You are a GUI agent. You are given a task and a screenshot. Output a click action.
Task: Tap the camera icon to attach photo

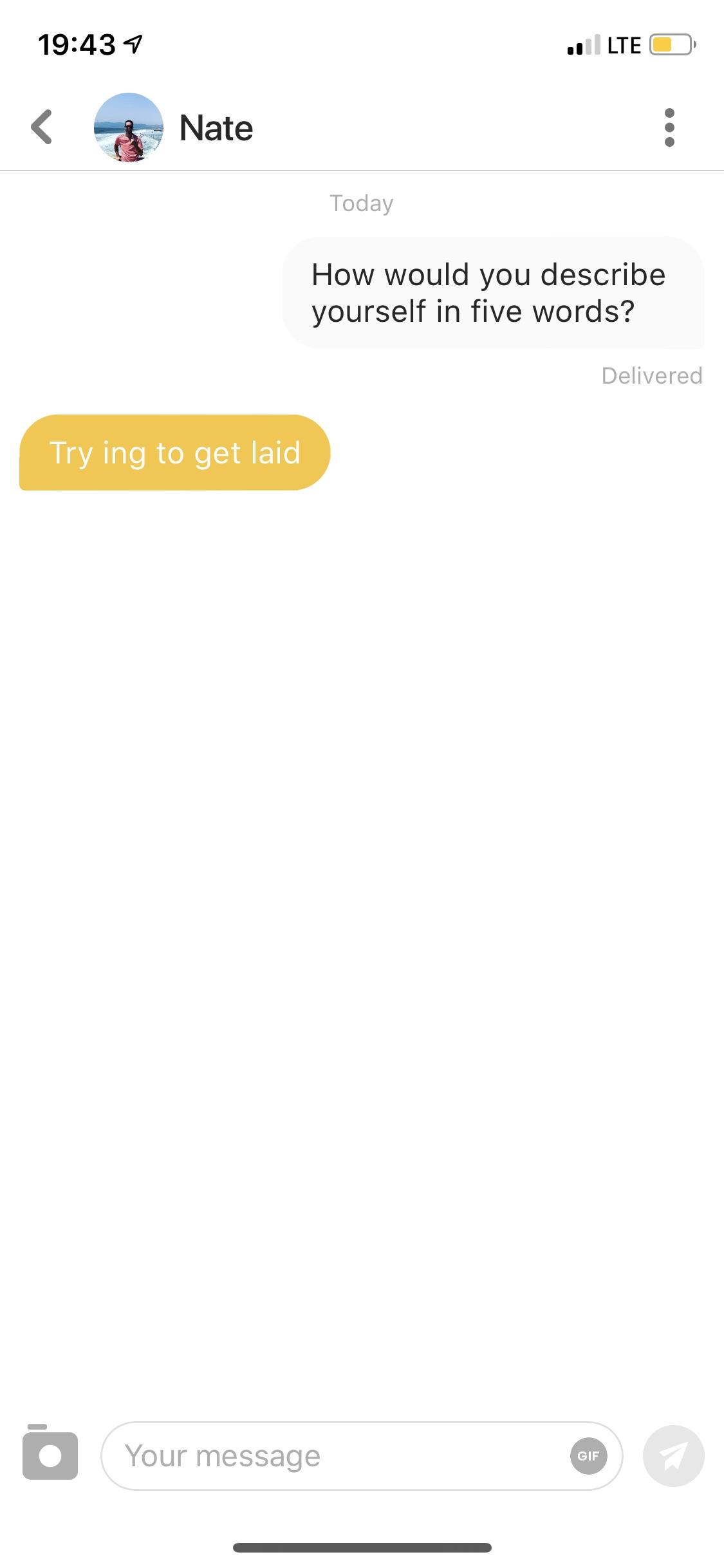(50, 1455)
